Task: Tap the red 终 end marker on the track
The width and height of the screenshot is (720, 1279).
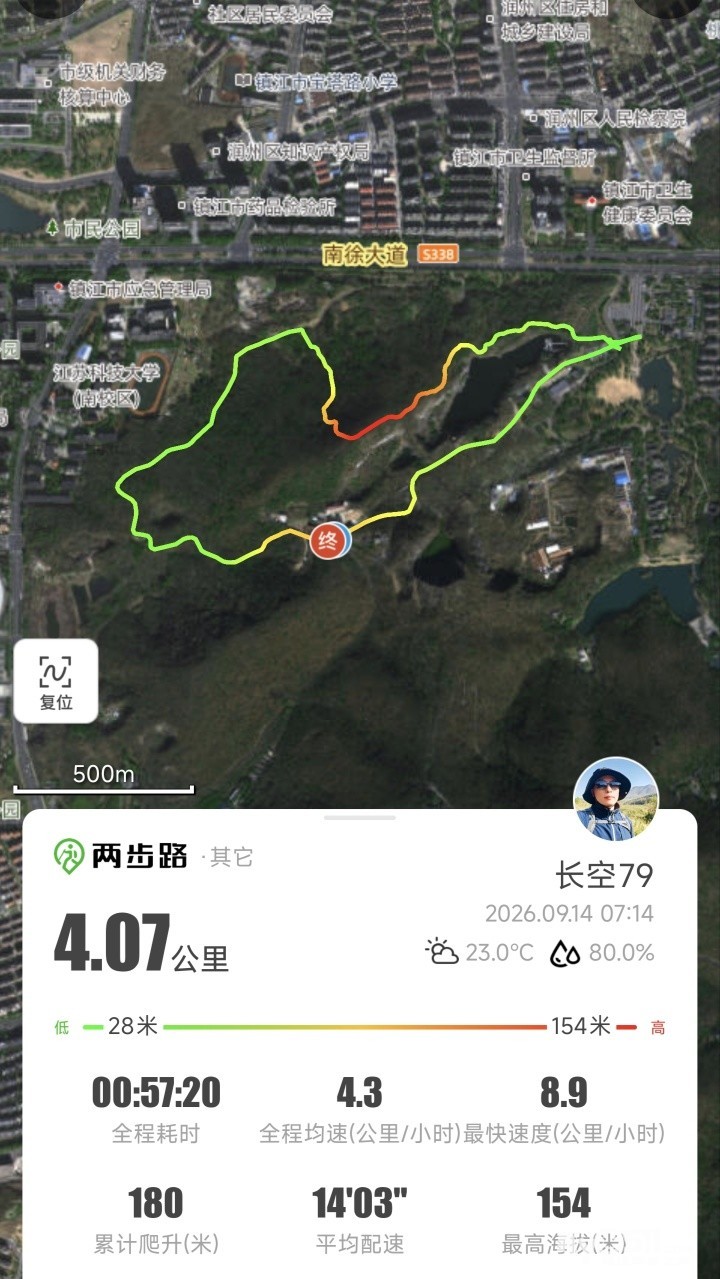Action: click(x=328, y=541)
